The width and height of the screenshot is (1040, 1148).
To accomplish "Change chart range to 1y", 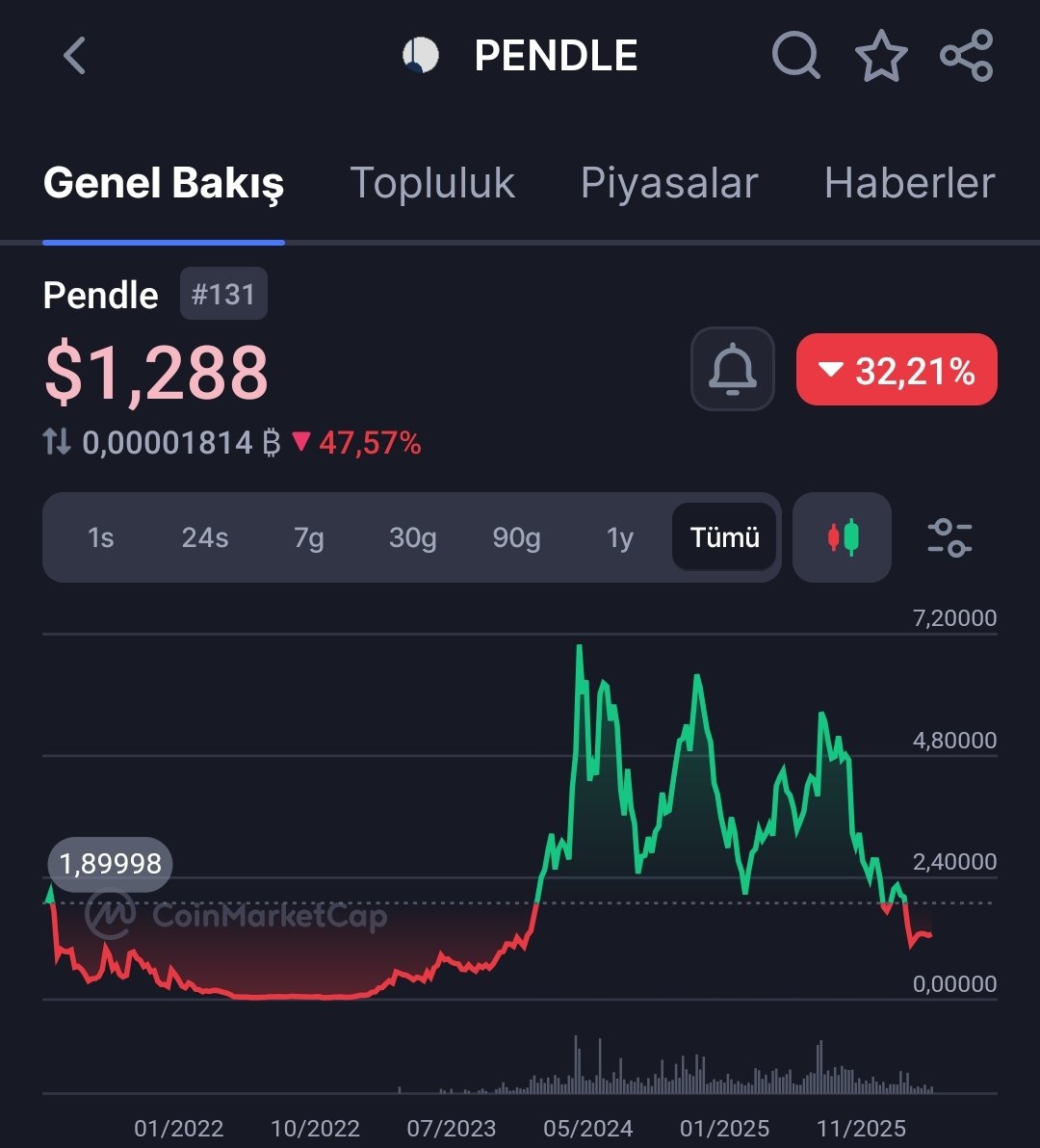I will pyautogui.click(x=620, y=537).
